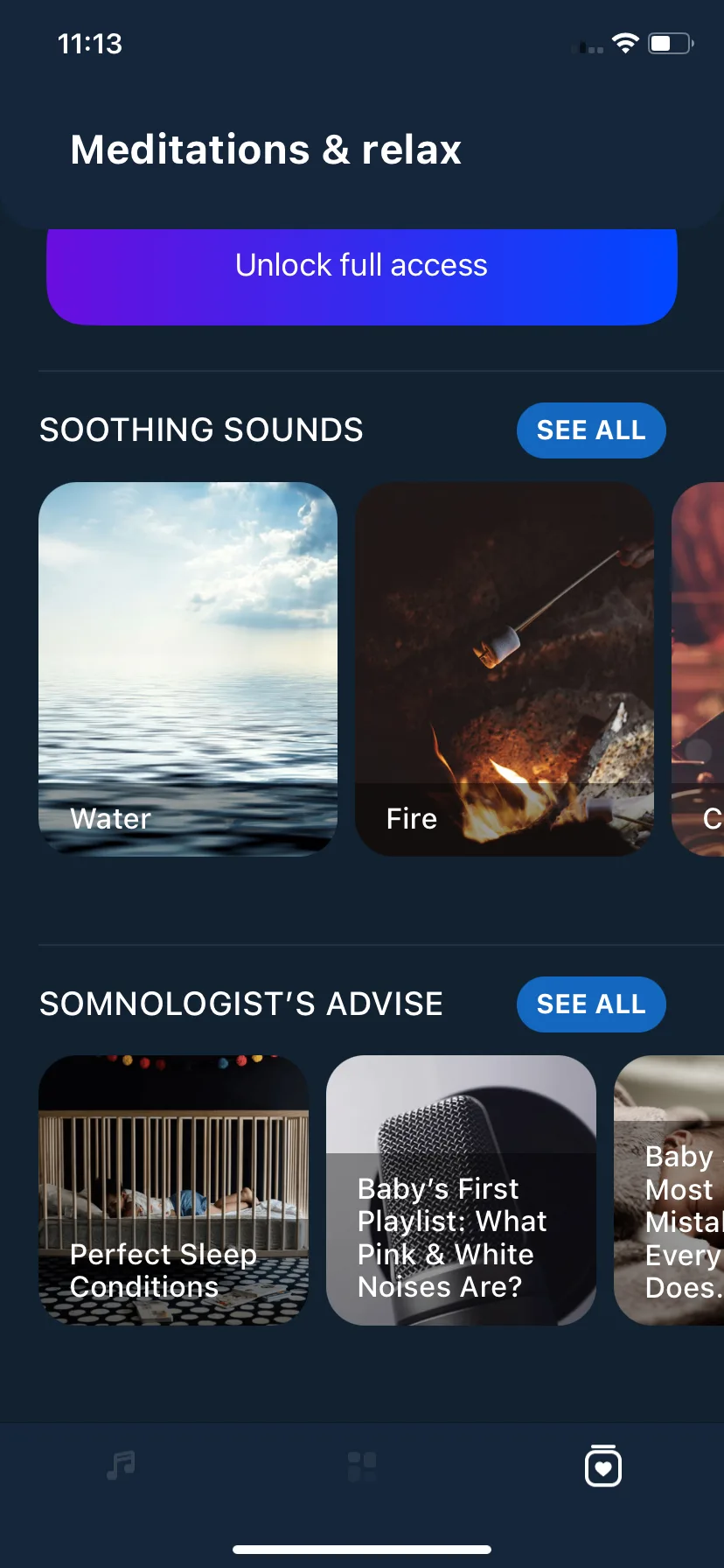See all somnologist's advice articles
Image resolution: width=724 pixels, height=1568 pixels.
tap(590, 1004)
